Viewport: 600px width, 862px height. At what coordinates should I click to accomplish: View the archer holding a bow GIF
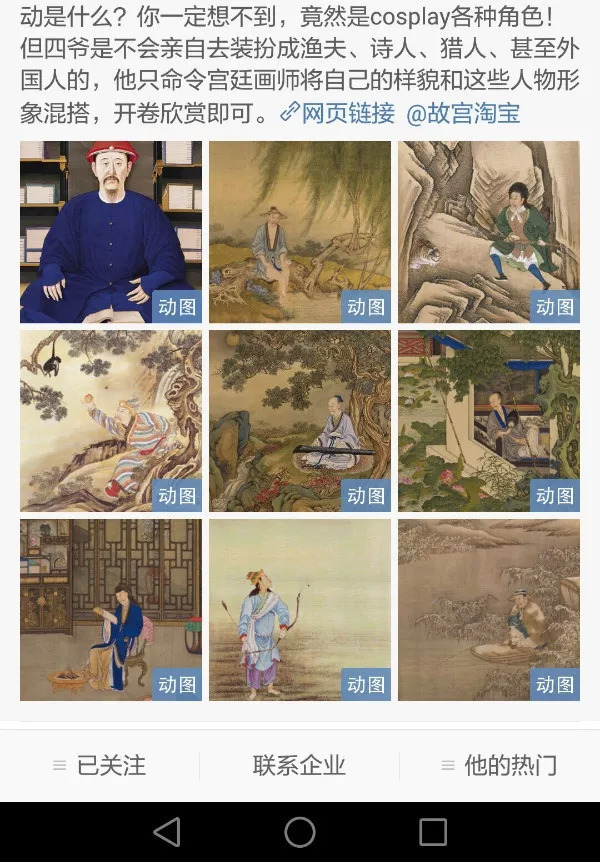[300, 610]
